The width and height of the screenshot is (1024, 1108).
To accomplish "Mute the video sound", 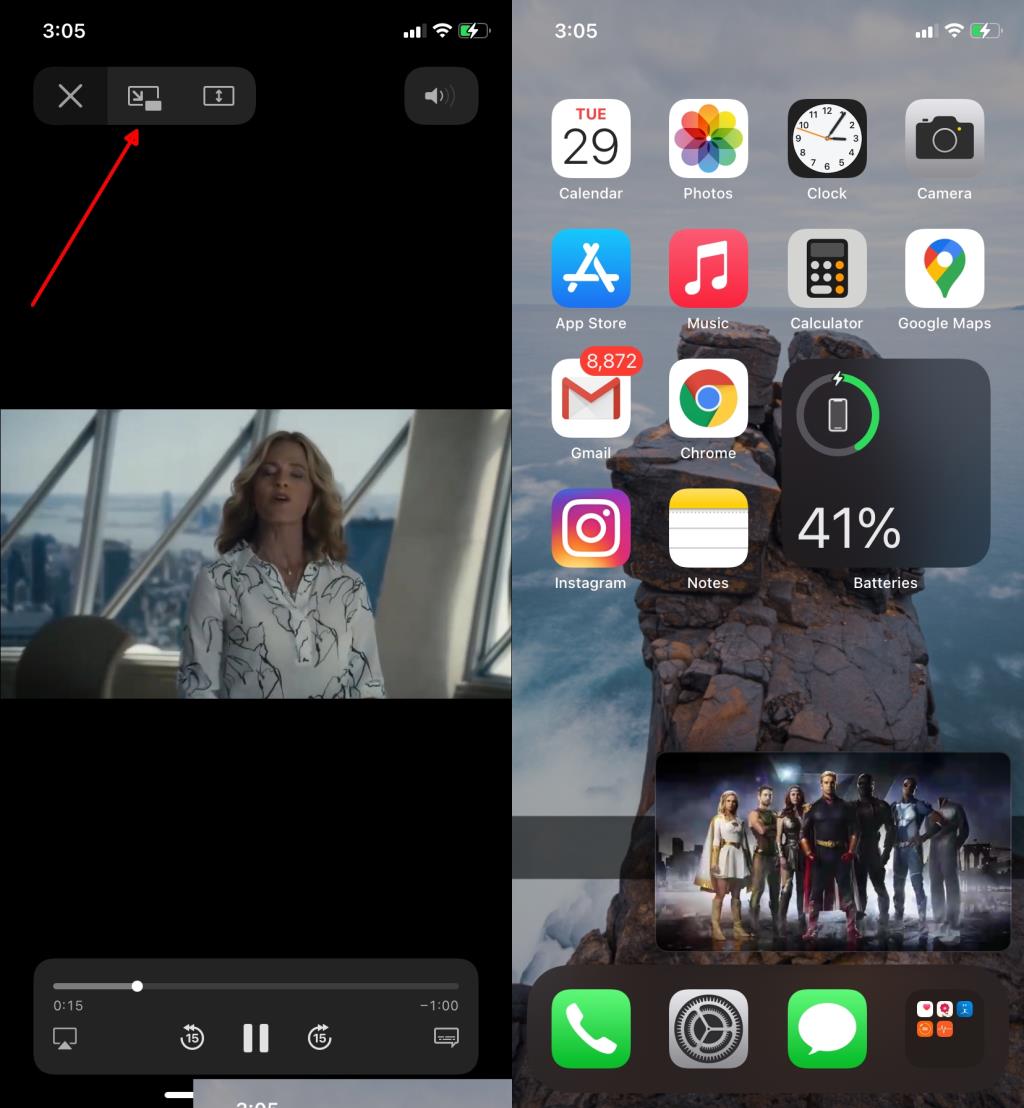I will coord(441,96).
